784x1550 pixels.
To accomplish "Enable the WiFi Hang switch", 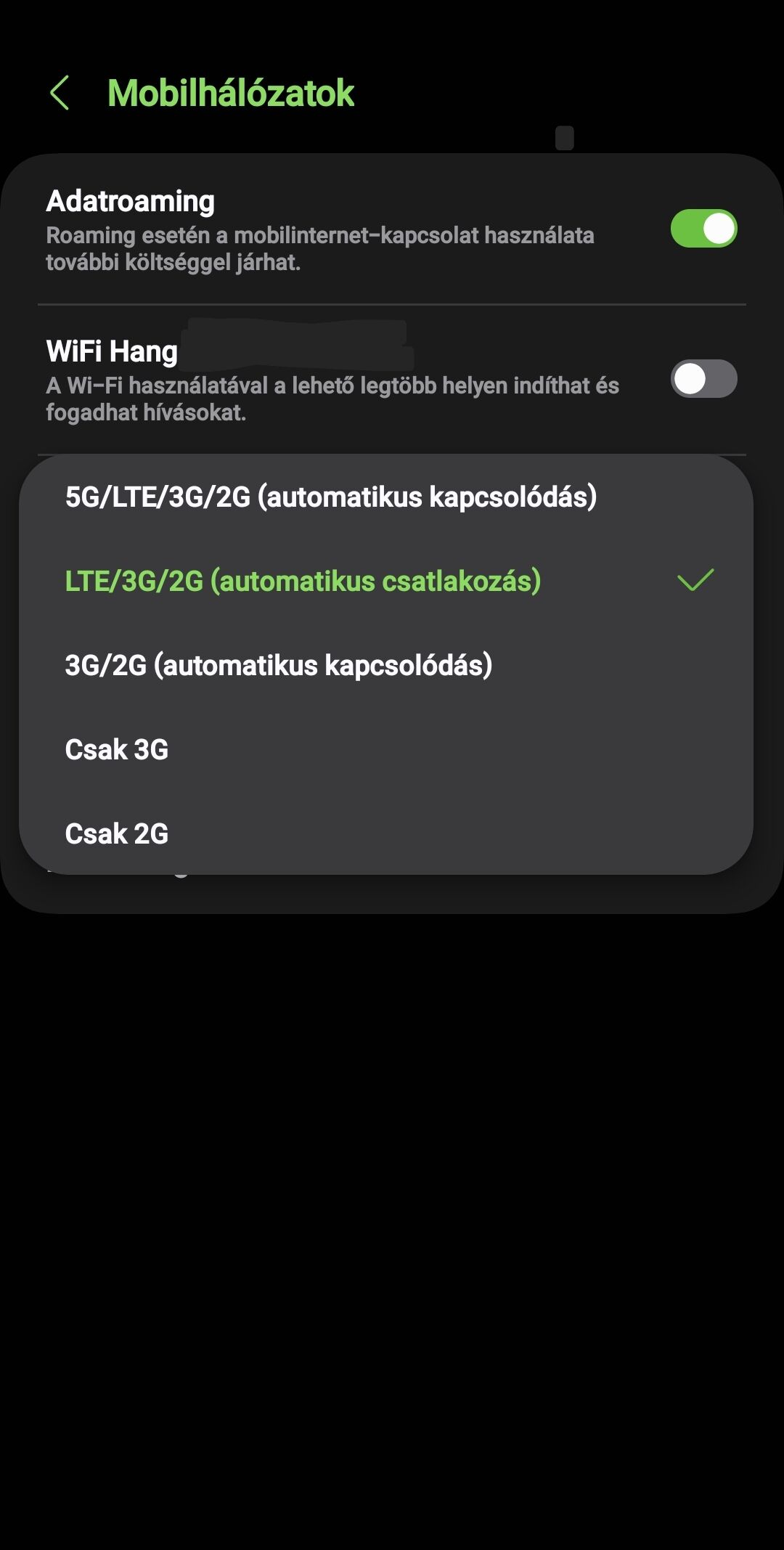I will click(x=703, y=379).
